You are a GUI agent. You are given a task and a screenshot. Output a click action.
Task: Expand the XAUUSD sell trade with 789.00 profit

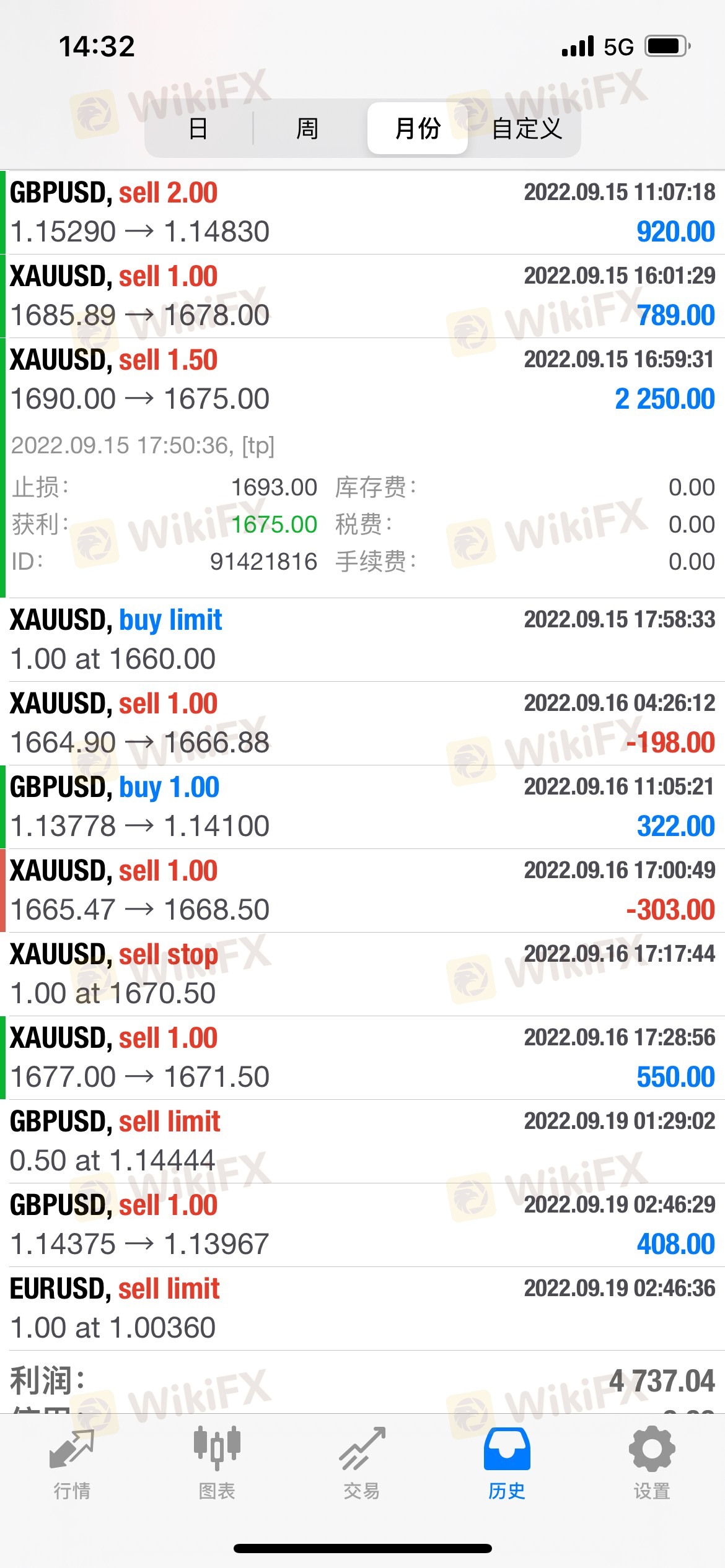point(362,295)
